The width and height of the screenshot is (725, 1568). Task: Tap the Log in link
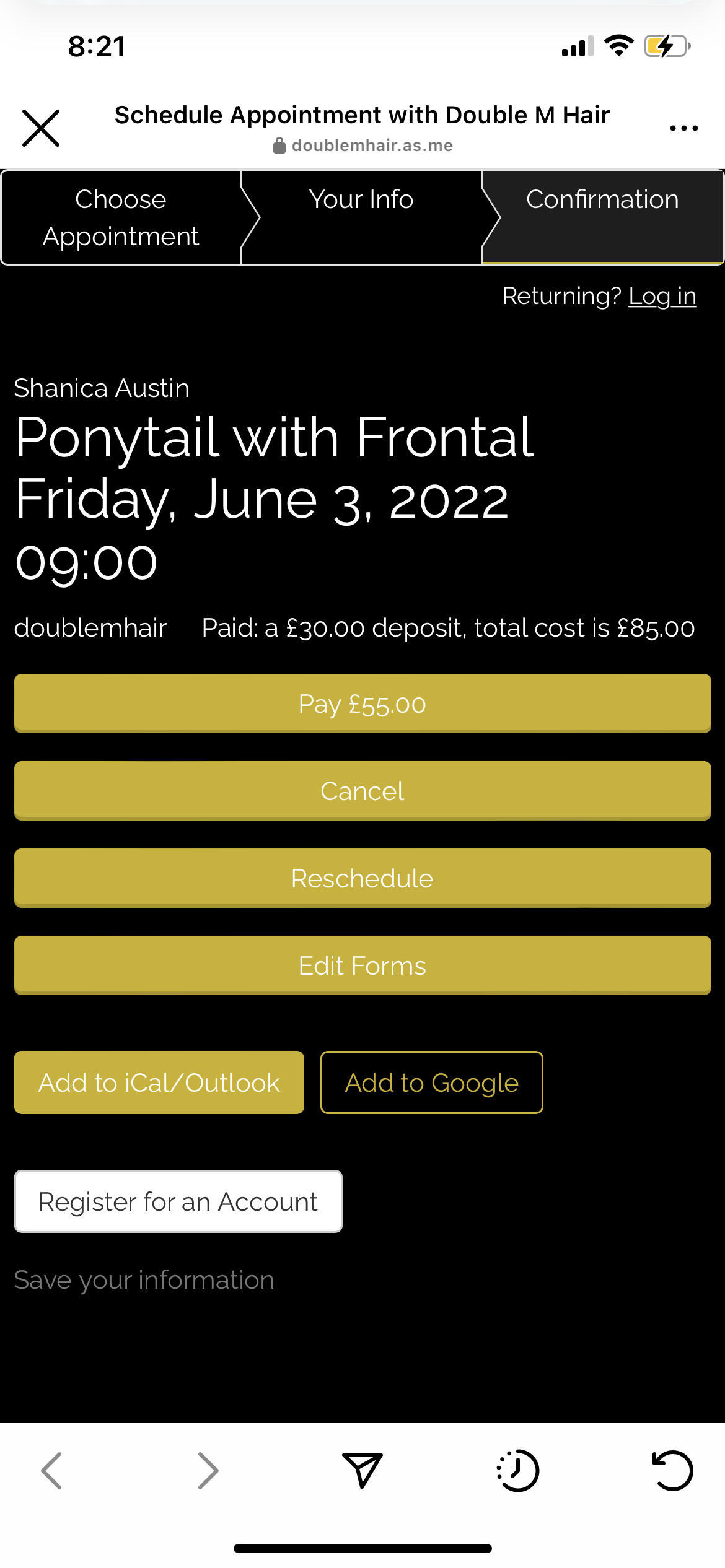click(662, 297)
